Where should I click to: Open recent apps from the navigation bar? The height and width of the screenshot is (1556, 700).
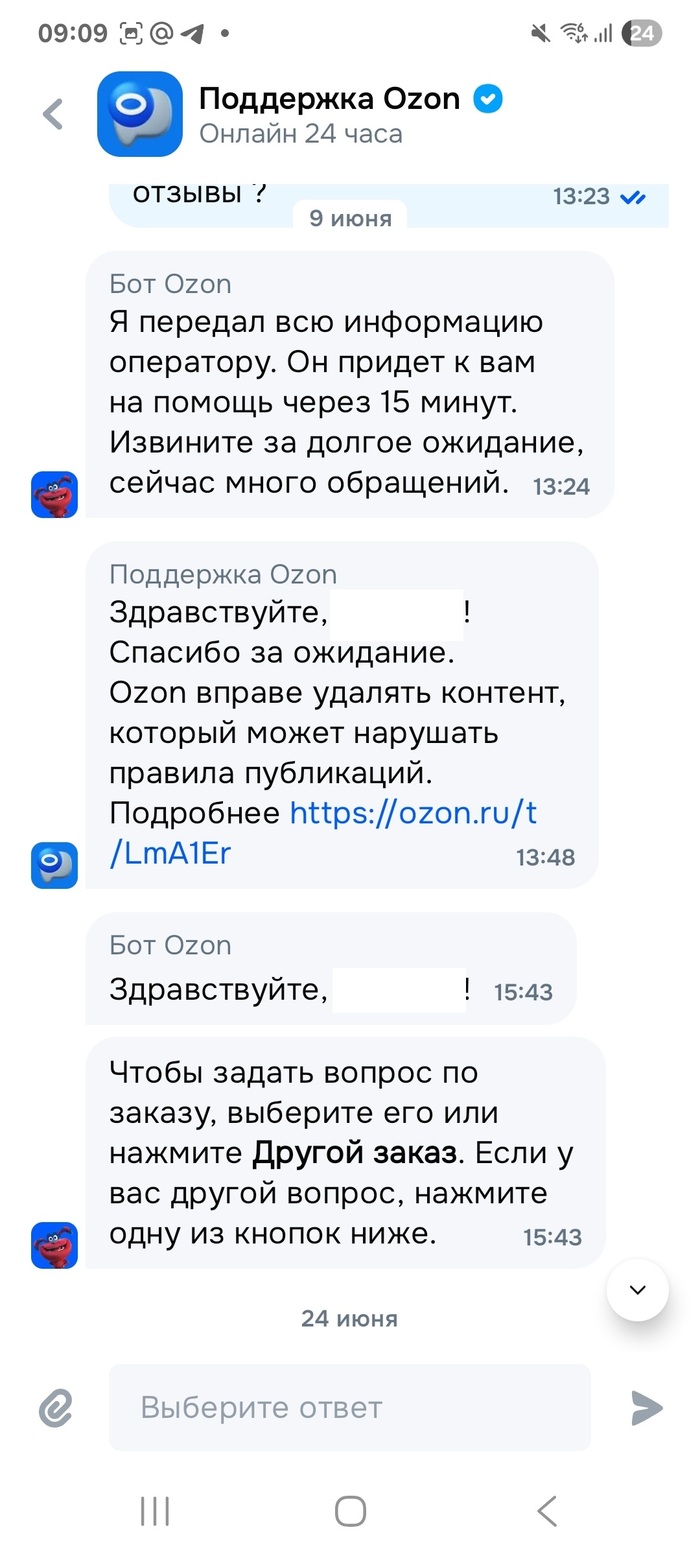(x=155, y=1511)
